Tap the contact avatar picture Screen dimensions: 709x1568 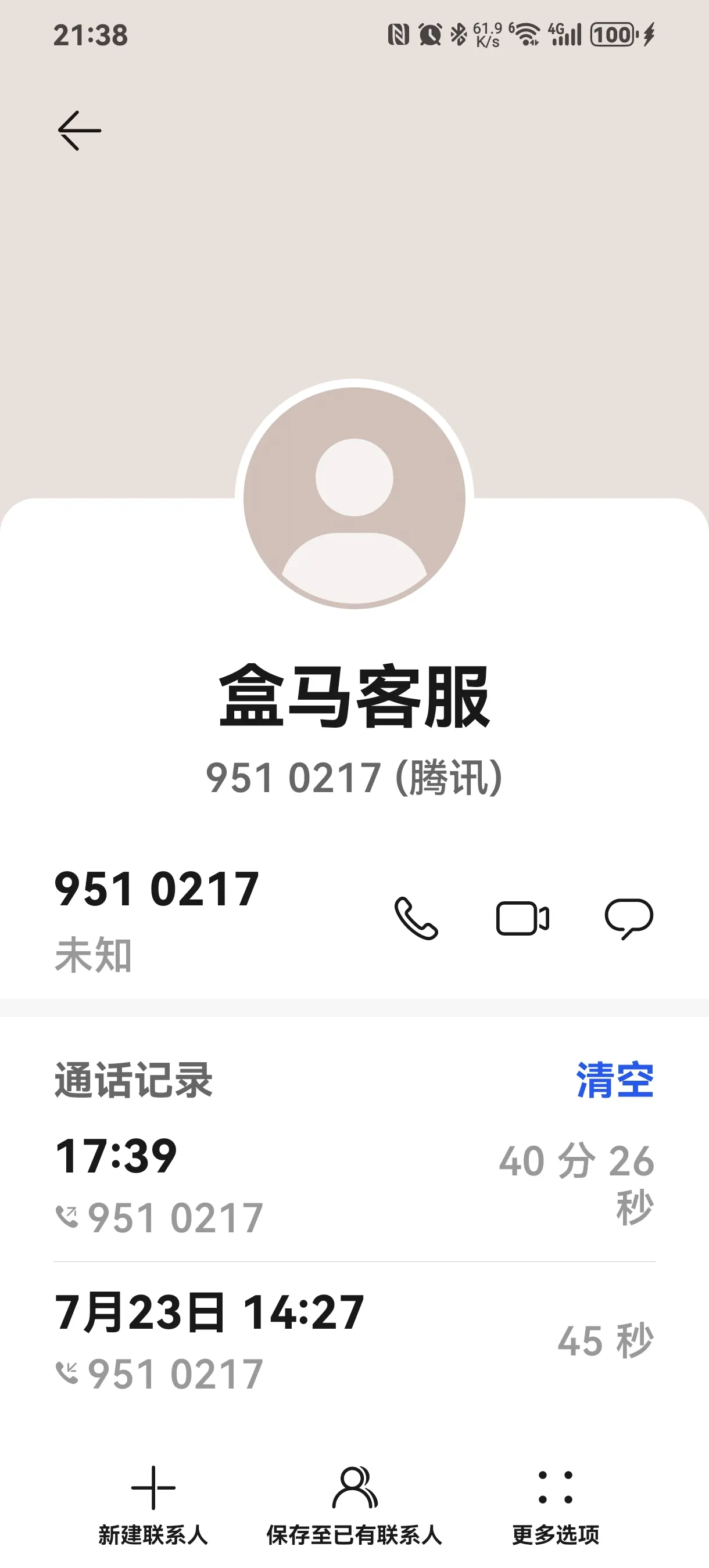pos(354,498)
